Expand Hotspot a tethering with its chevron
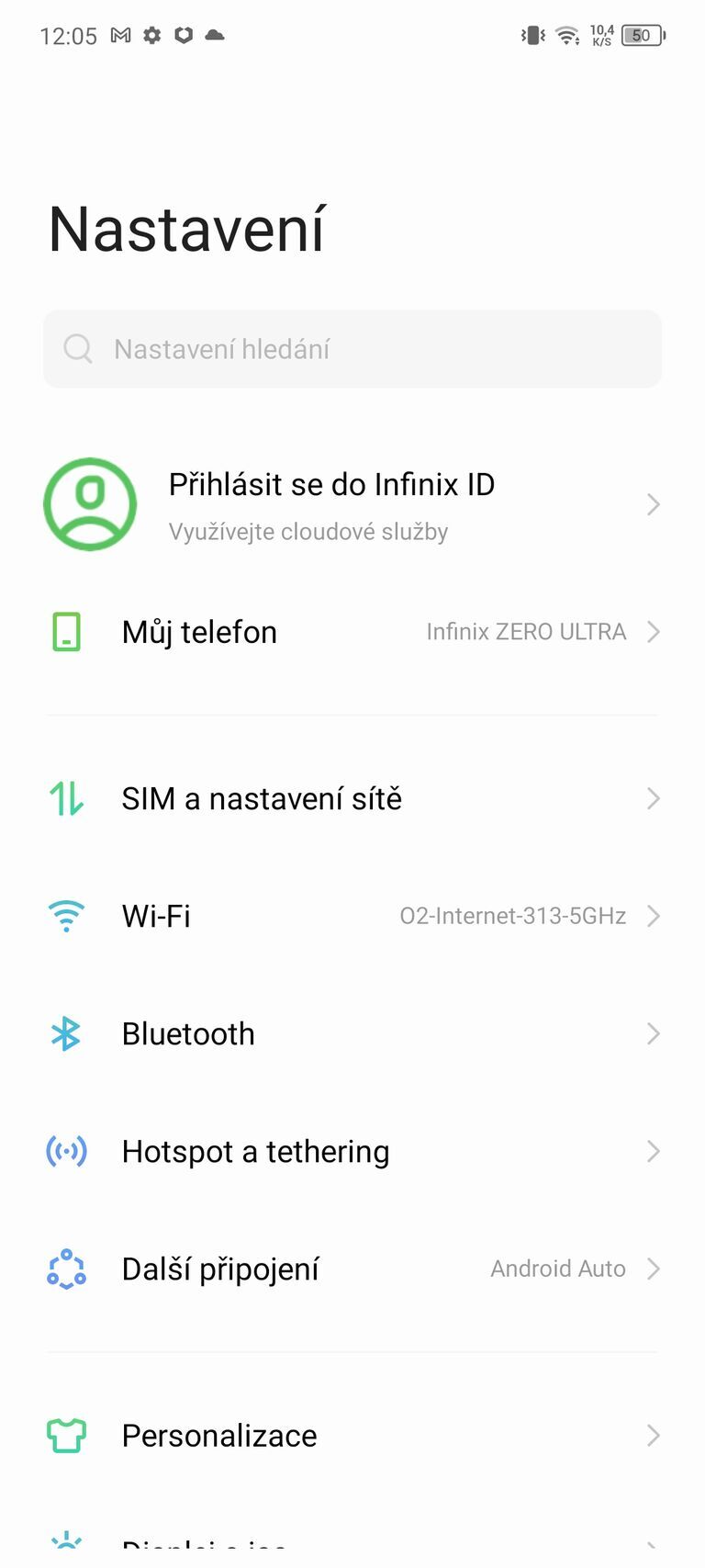The height and width of the screenshot is (1568, 705). (653, 1151)
